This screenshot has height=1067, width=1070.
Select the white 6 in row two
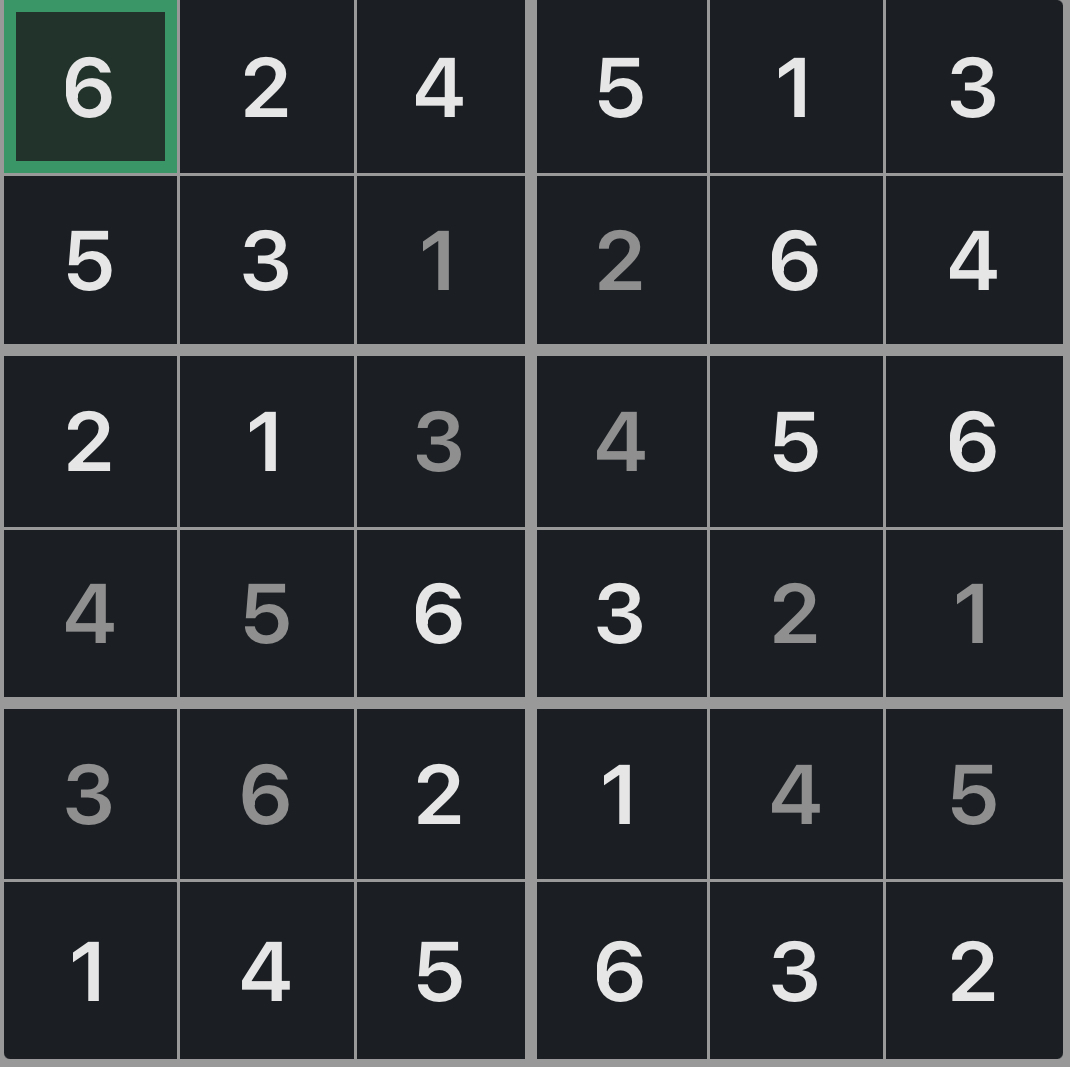click(x=795, y=262)
